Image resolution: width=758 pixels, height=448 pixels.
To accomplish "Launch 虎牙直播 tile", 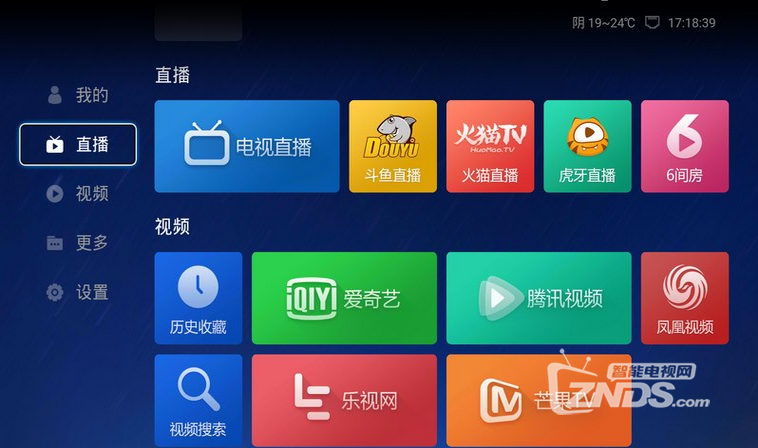I will [587, 146].
